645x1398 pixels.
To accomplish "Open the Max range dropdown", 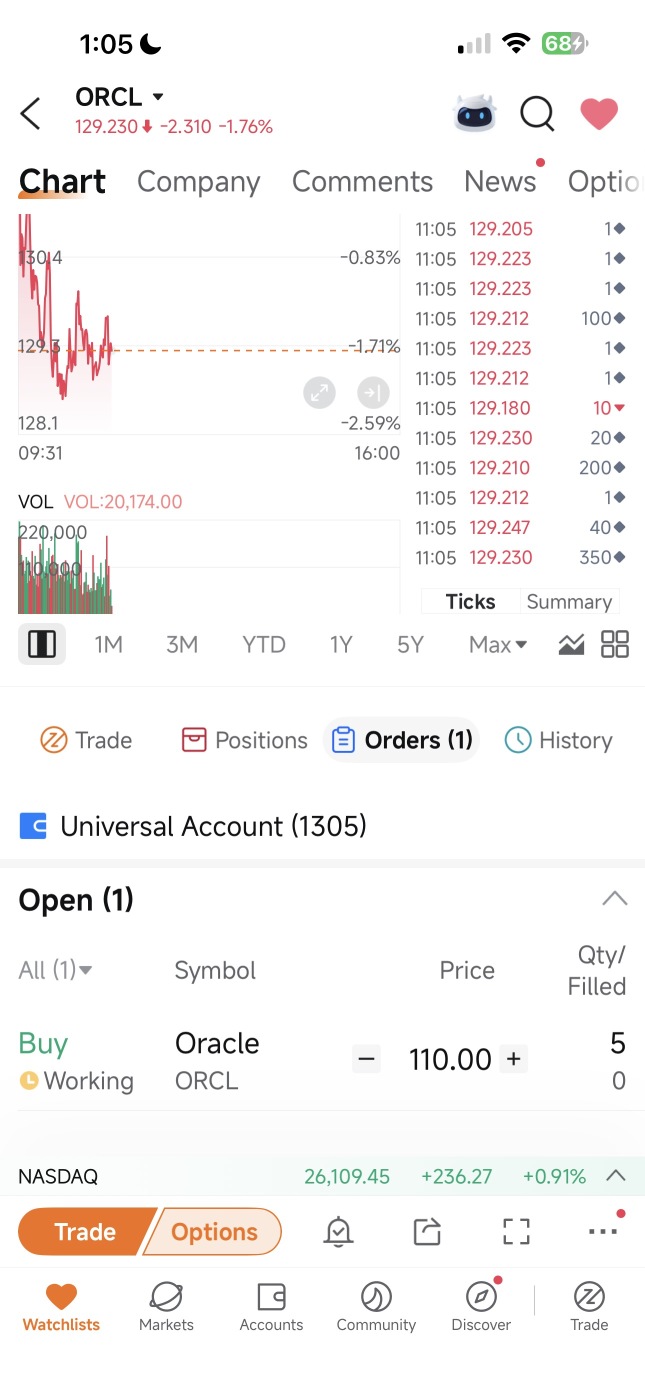I will (x=497, y=645).
